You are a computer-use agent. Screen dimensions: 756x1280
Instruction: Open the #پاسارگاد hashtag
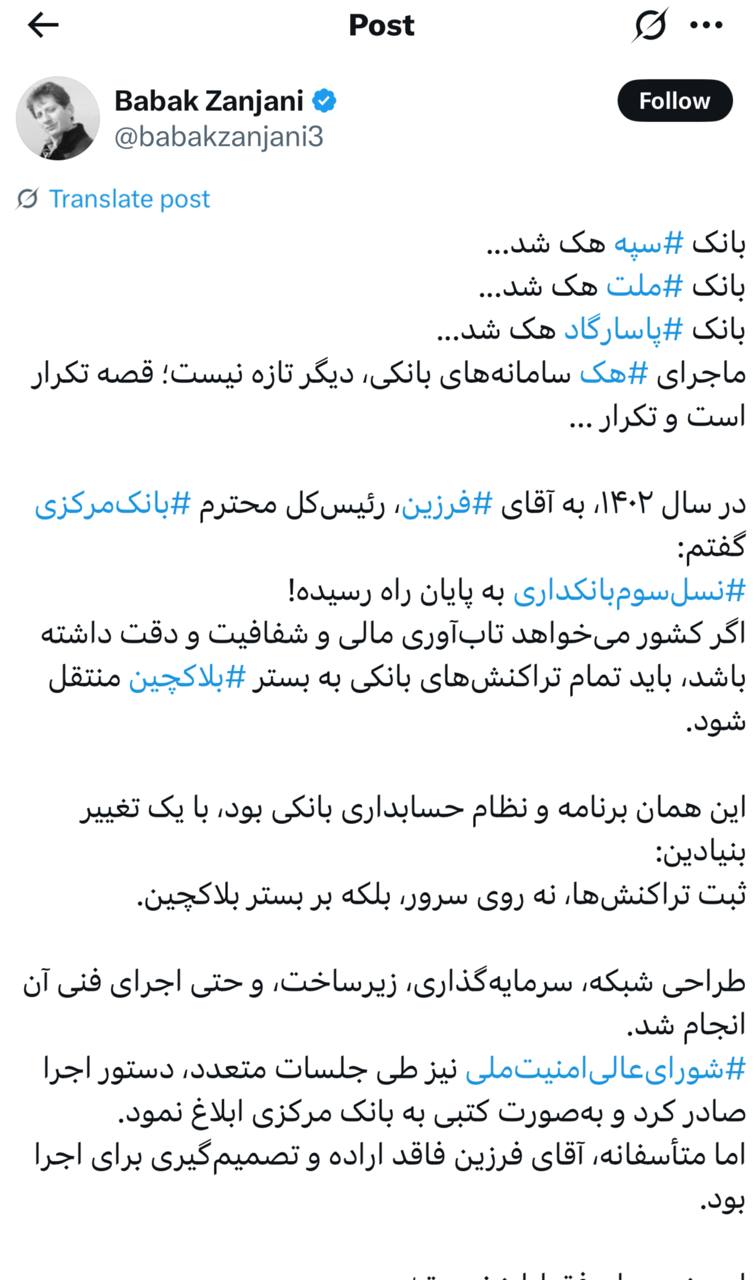[x=624, y=331]
